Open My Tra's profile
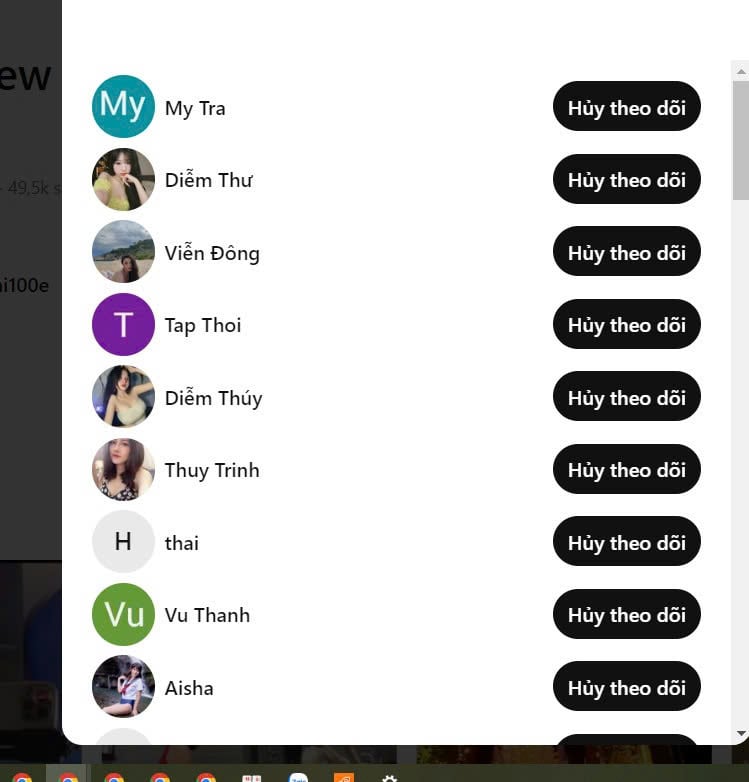The height and width of the screenshot is (782, 749). tap(194, 108)
